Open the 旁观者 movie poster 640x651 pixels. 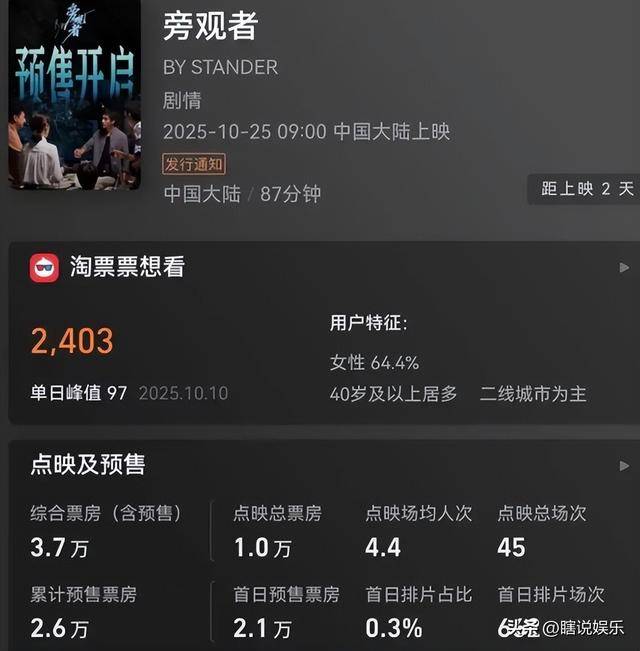pos(74,95)
